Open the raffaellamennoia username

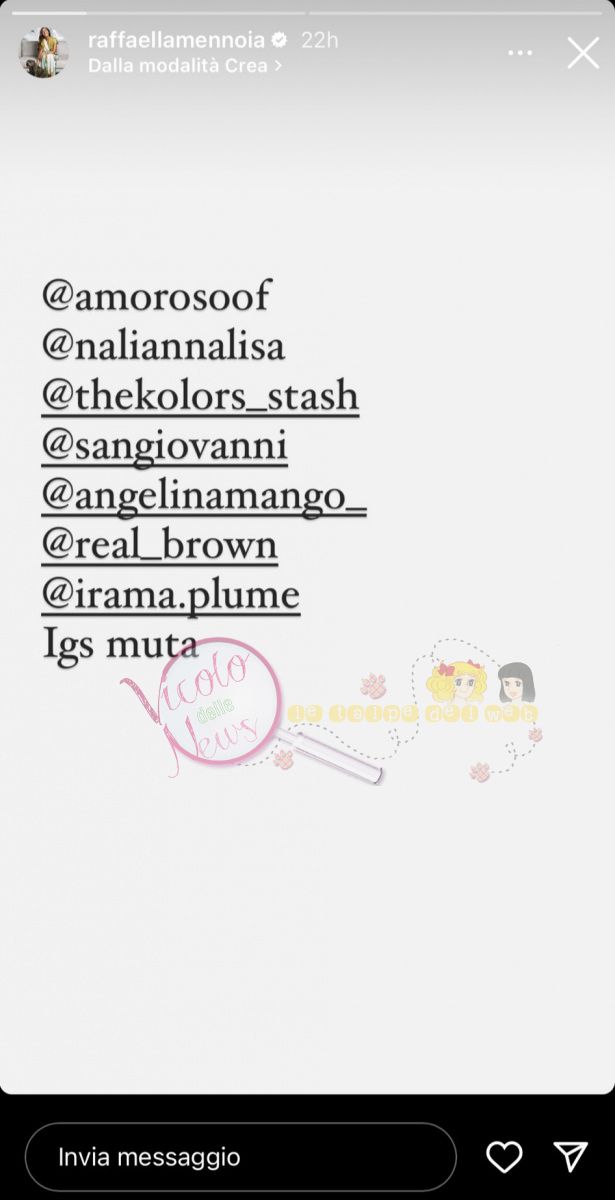pyautogui.click(x=176, y=40)
